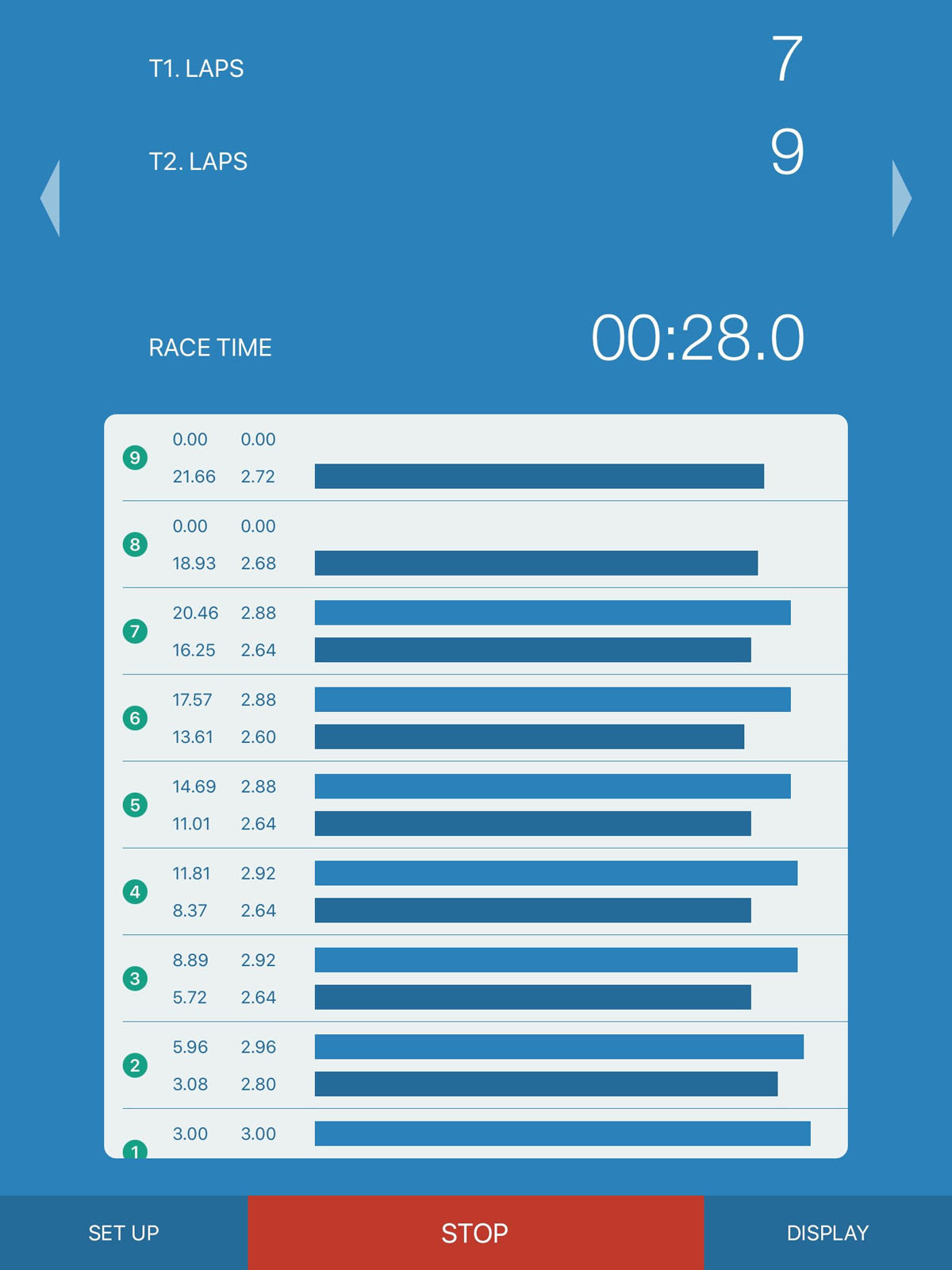Open the SET UP screen
This screenshot has width=952, height=1270.
point(124,1232)
